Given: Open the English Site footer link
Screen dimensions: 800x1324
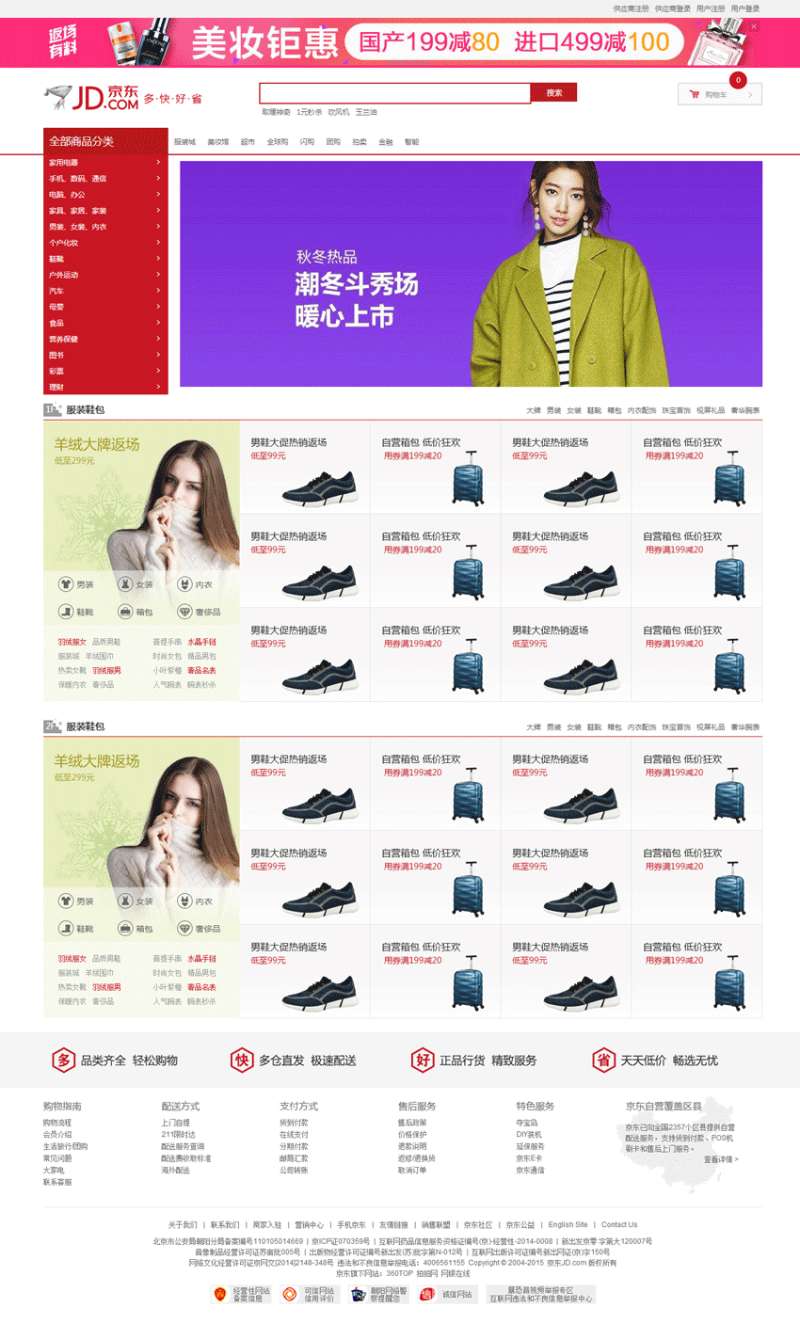Looking at the screenshot, I should pyautogui.click(x=567, y=1224).
